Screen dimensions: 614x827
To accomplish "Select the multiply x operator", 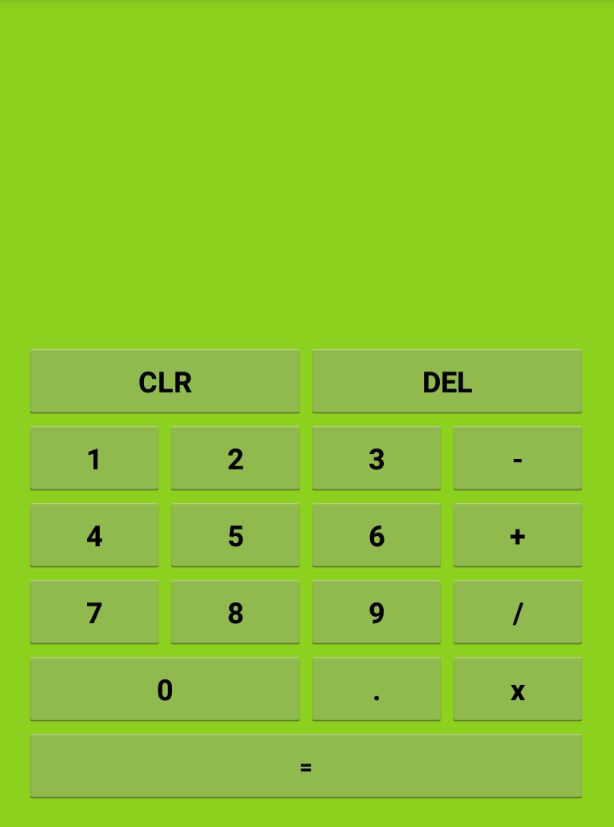I will click(x=517, y=689).
